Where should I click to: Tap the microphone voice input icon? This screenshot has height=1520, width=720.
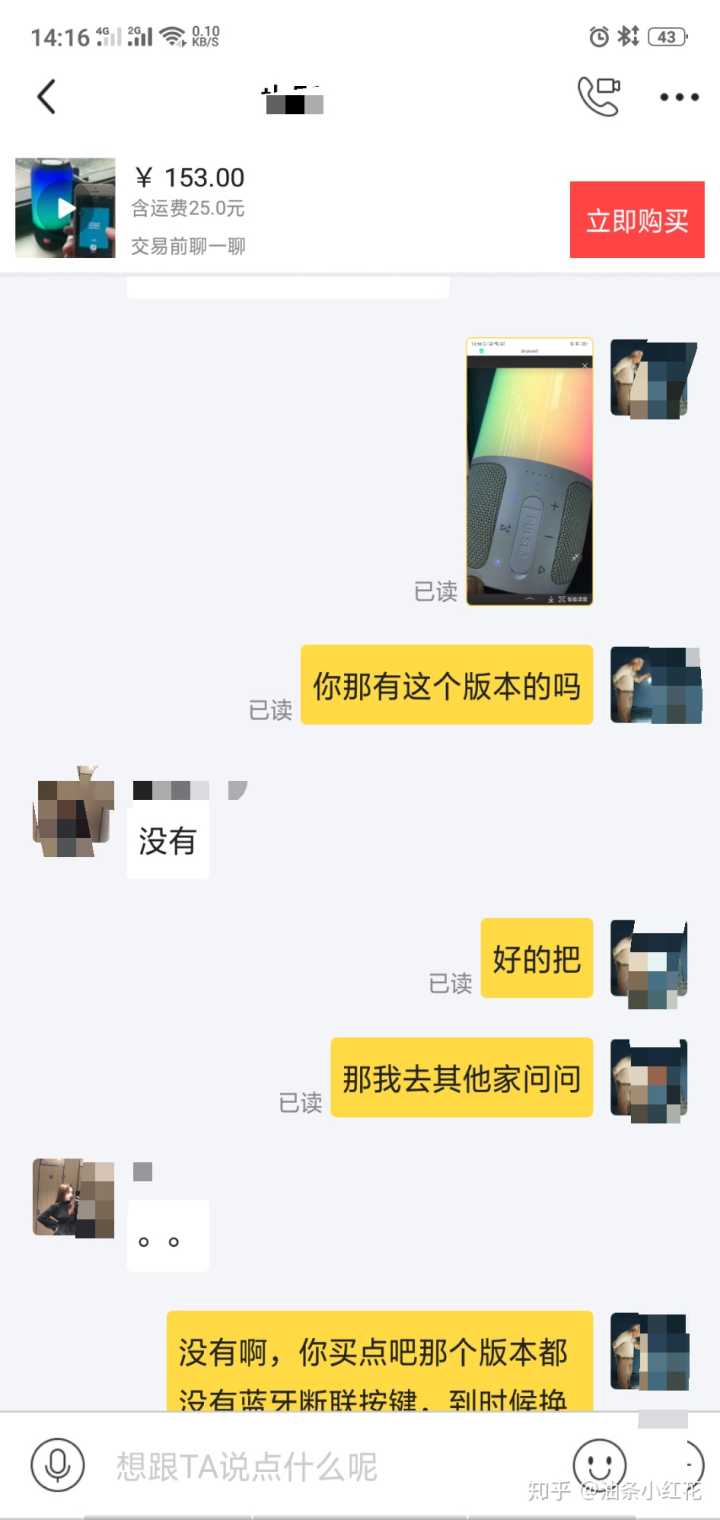[58, 1466]
